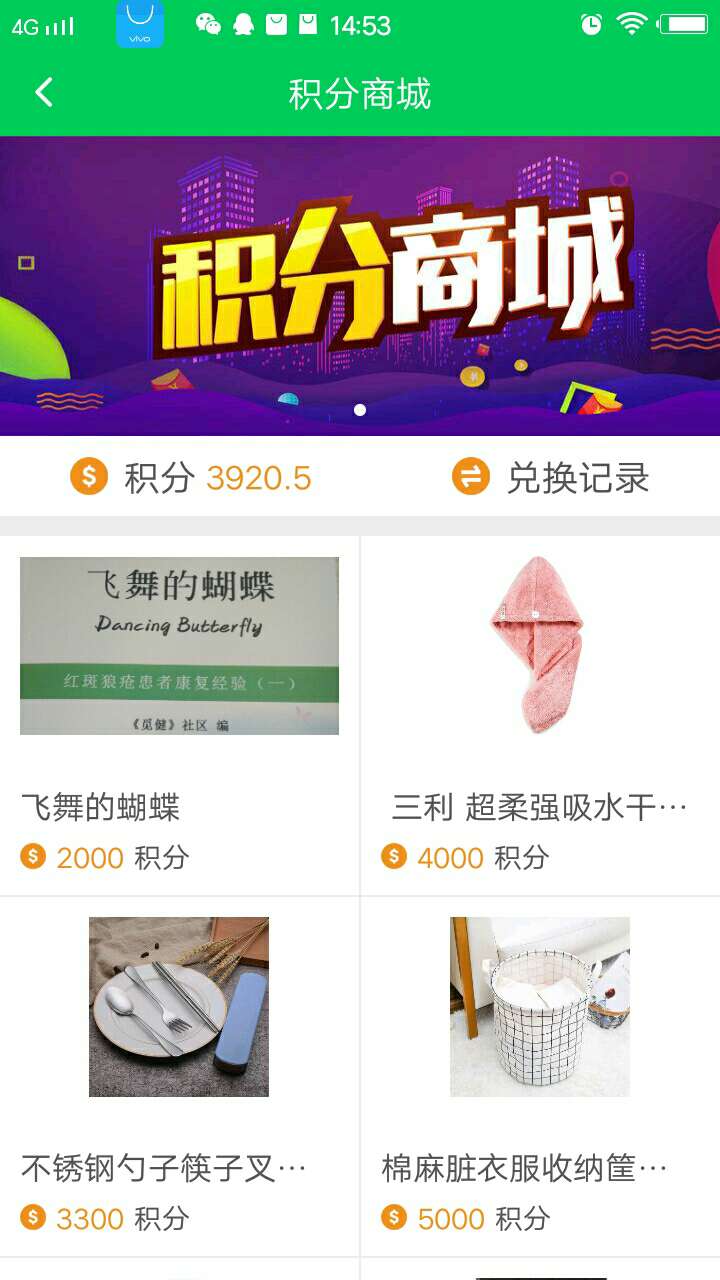Select the 积分商城 title bar
Screen dimensions: 720x1280
(x=360, y=90)
